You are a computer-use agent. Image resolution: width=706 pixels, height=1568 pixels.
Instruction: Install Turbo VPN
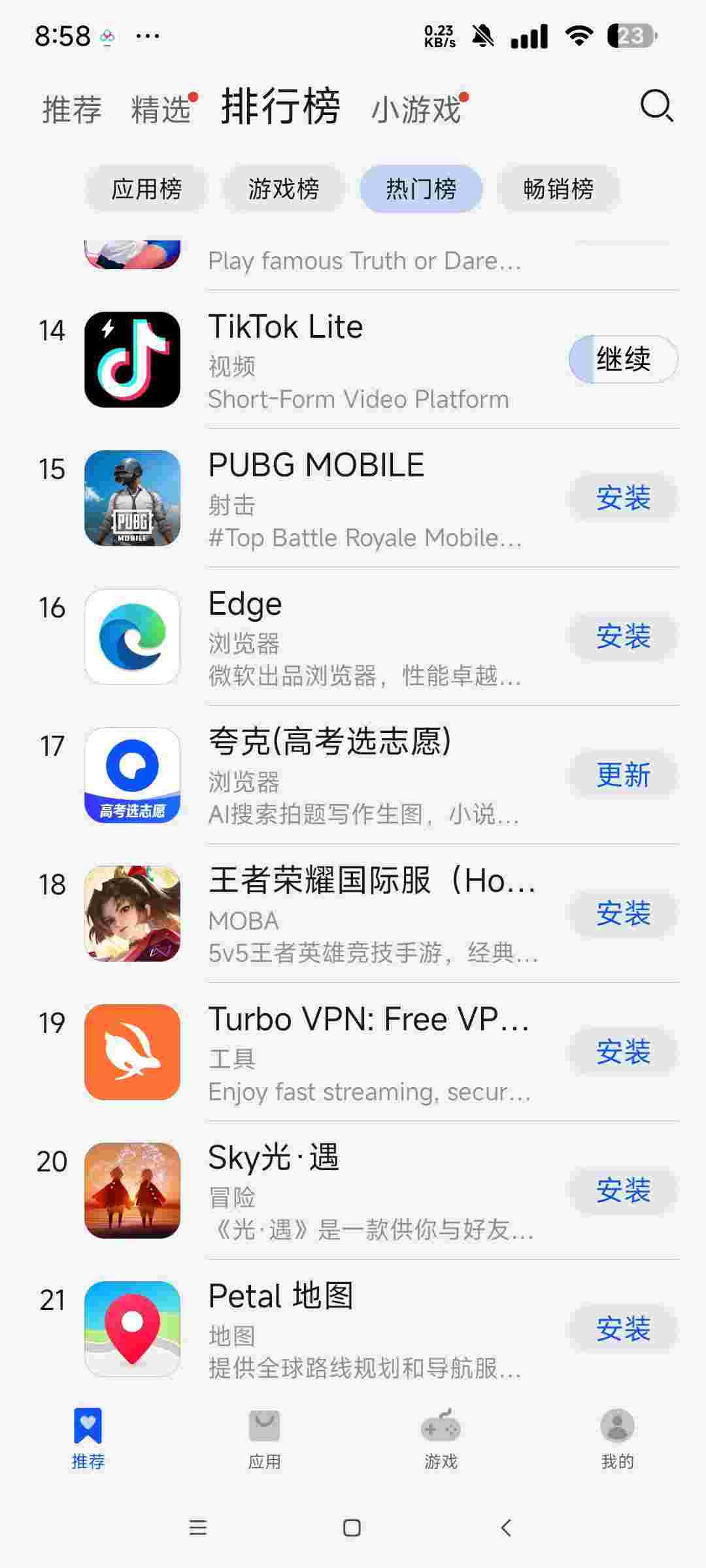pos(623,1052)
